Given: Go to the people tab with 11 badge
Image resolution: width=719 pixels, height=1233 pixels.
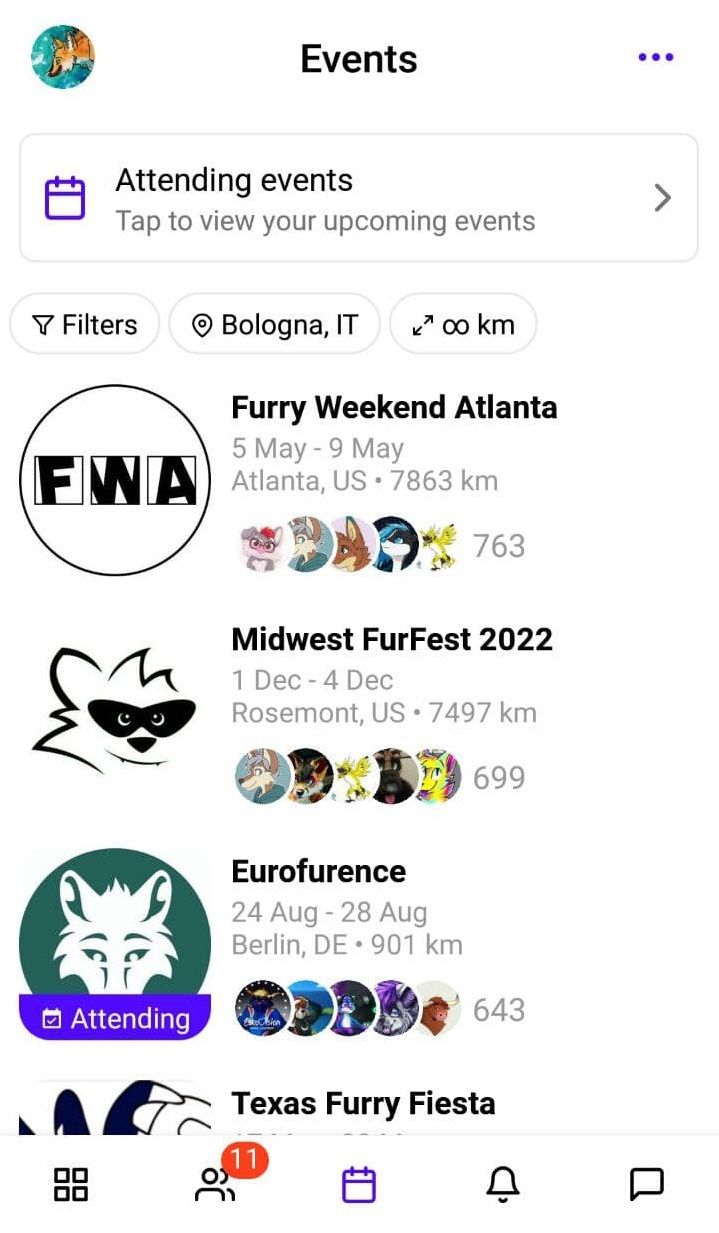Looking at the screenshot, I should click(215, 1184).
